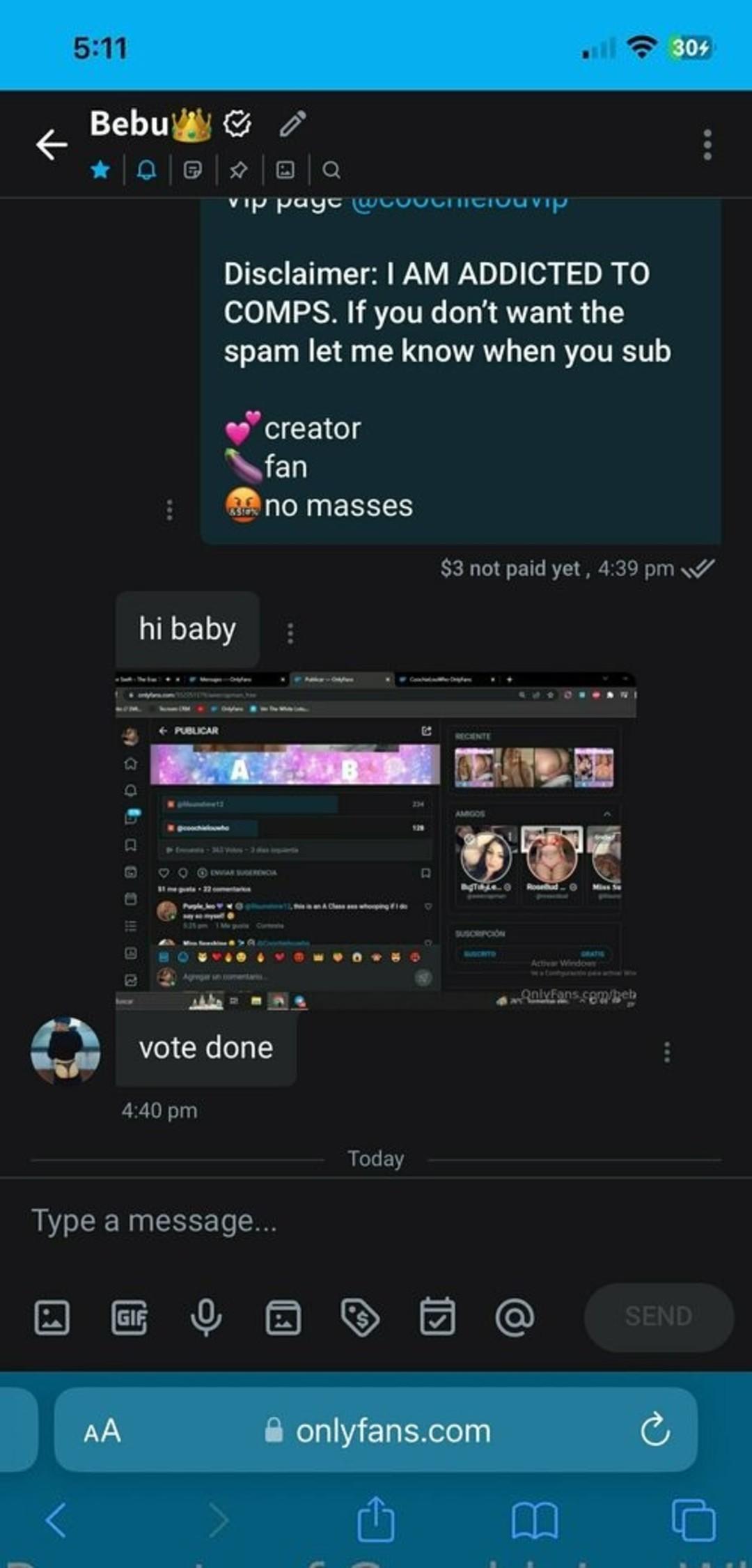
Task: Pin this conversation
Action: 239,169
